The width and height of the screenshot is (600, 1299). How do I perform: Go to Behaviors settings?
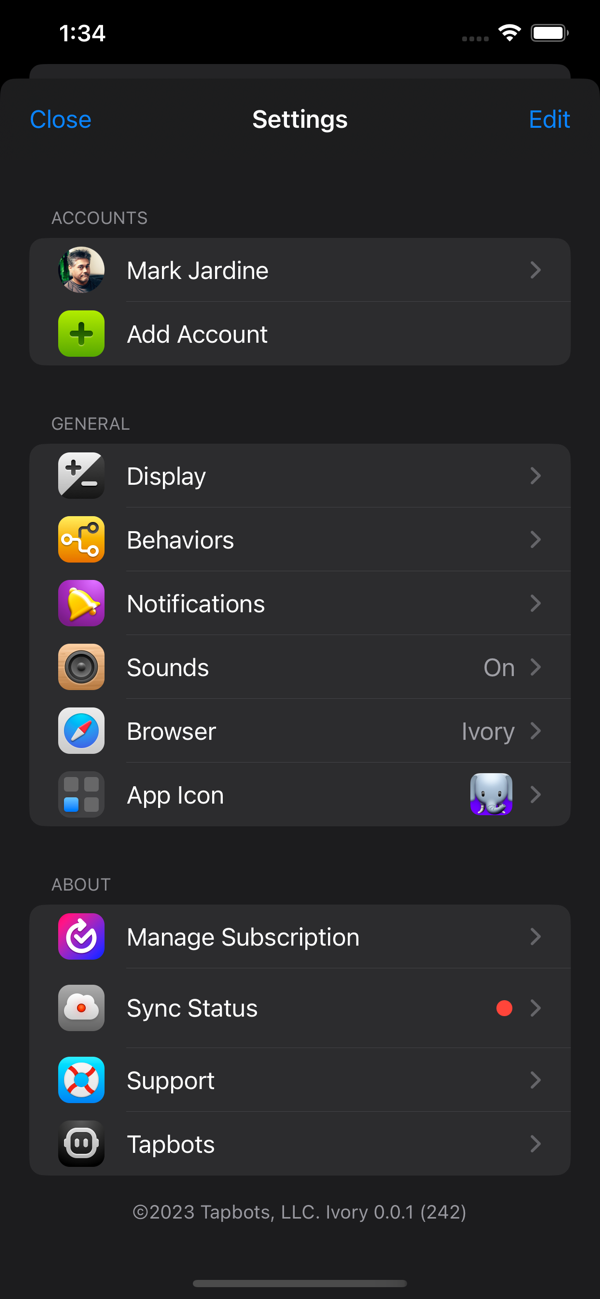(300, 540)
